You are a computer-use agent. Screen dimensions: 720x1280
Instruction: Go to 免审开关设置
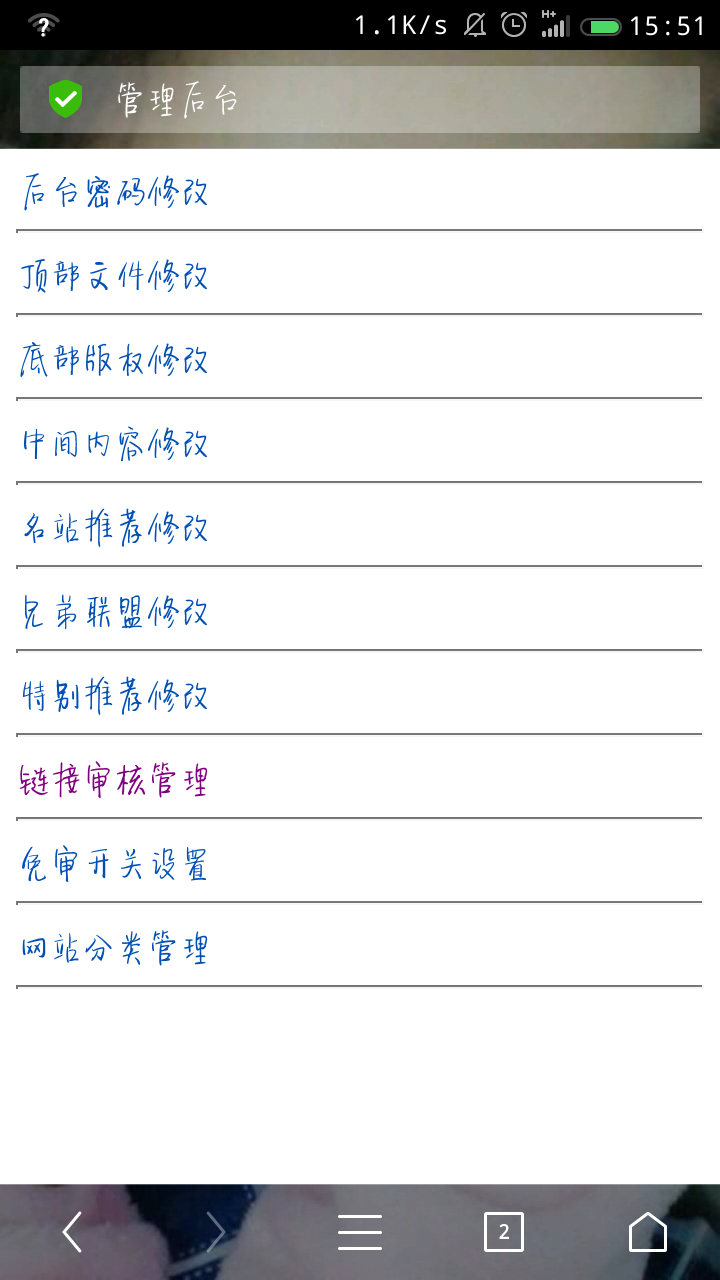tap(115, 863)
